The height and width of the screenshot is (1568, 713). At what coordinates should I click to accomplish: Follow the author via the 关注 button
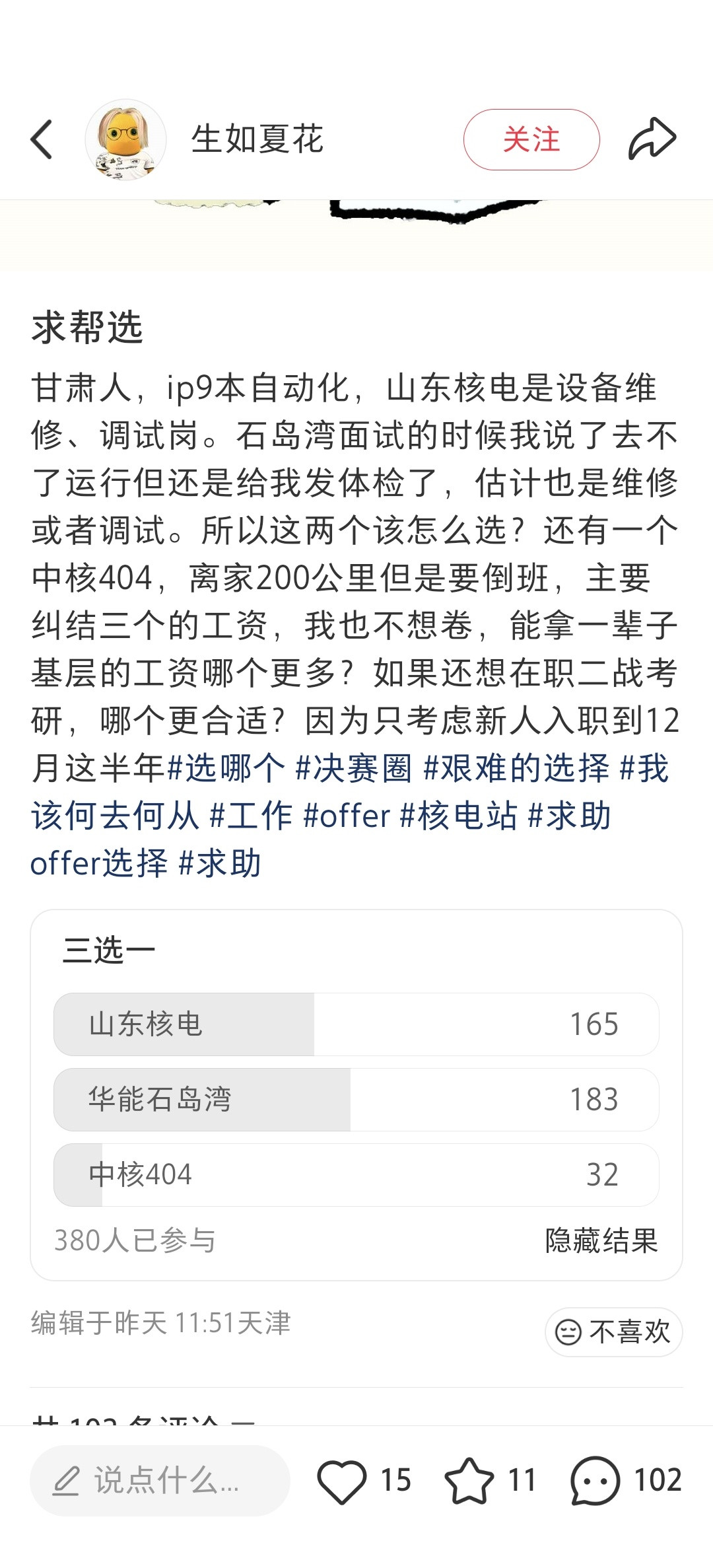531,139
